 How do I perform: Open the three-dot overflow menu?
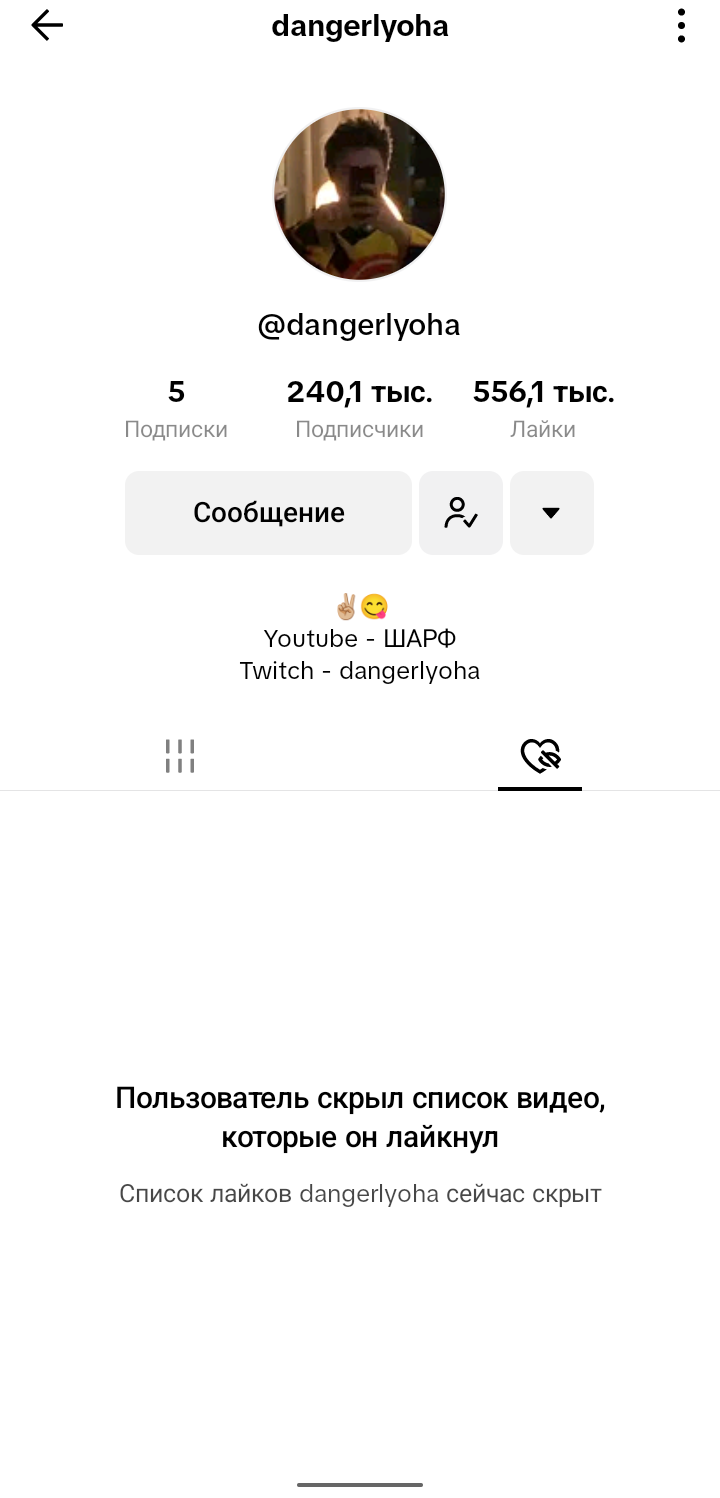pyautogui.click(x=681, y=27)
